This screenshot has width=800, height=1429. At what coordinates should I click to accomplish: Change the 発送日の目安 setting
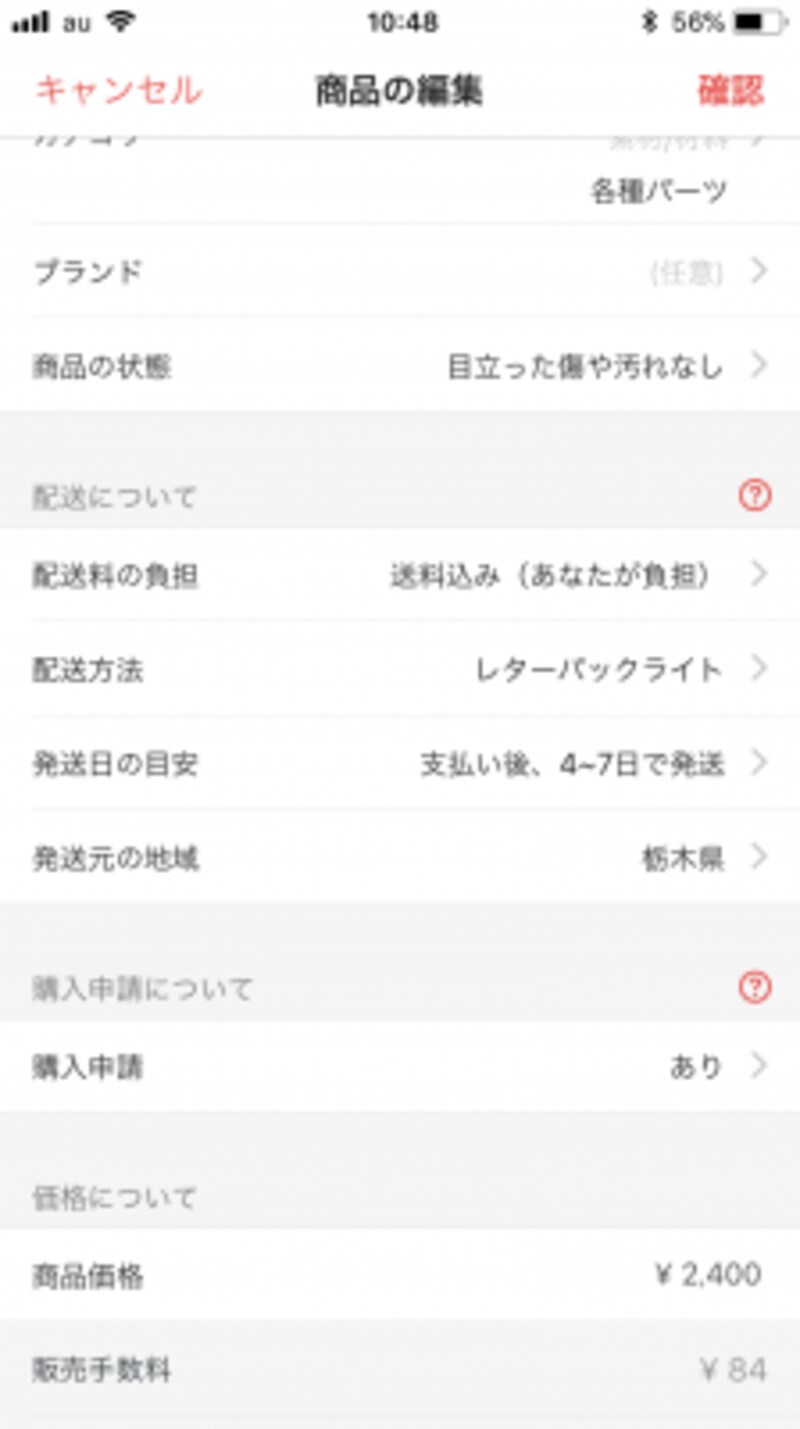400,765
